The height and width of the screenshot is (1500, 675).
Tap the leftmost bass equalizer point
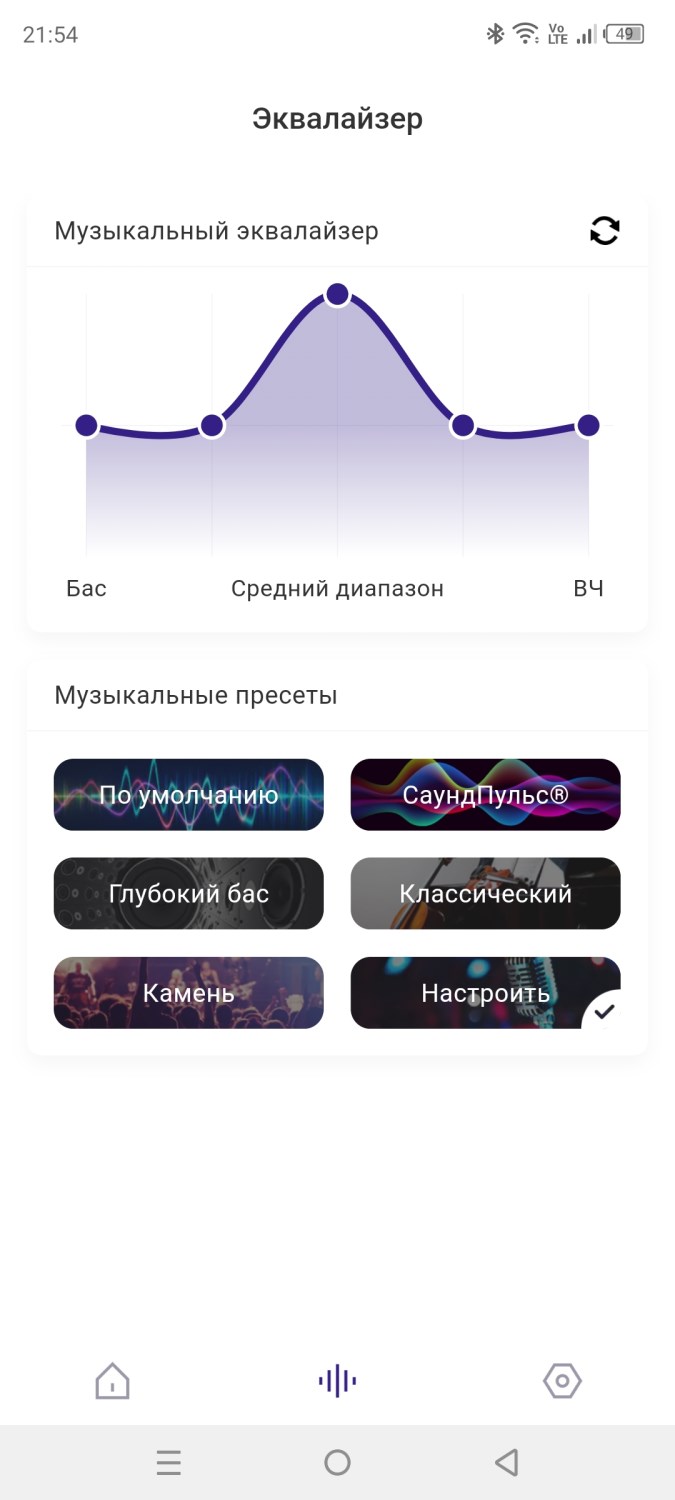tap(86, 426)
